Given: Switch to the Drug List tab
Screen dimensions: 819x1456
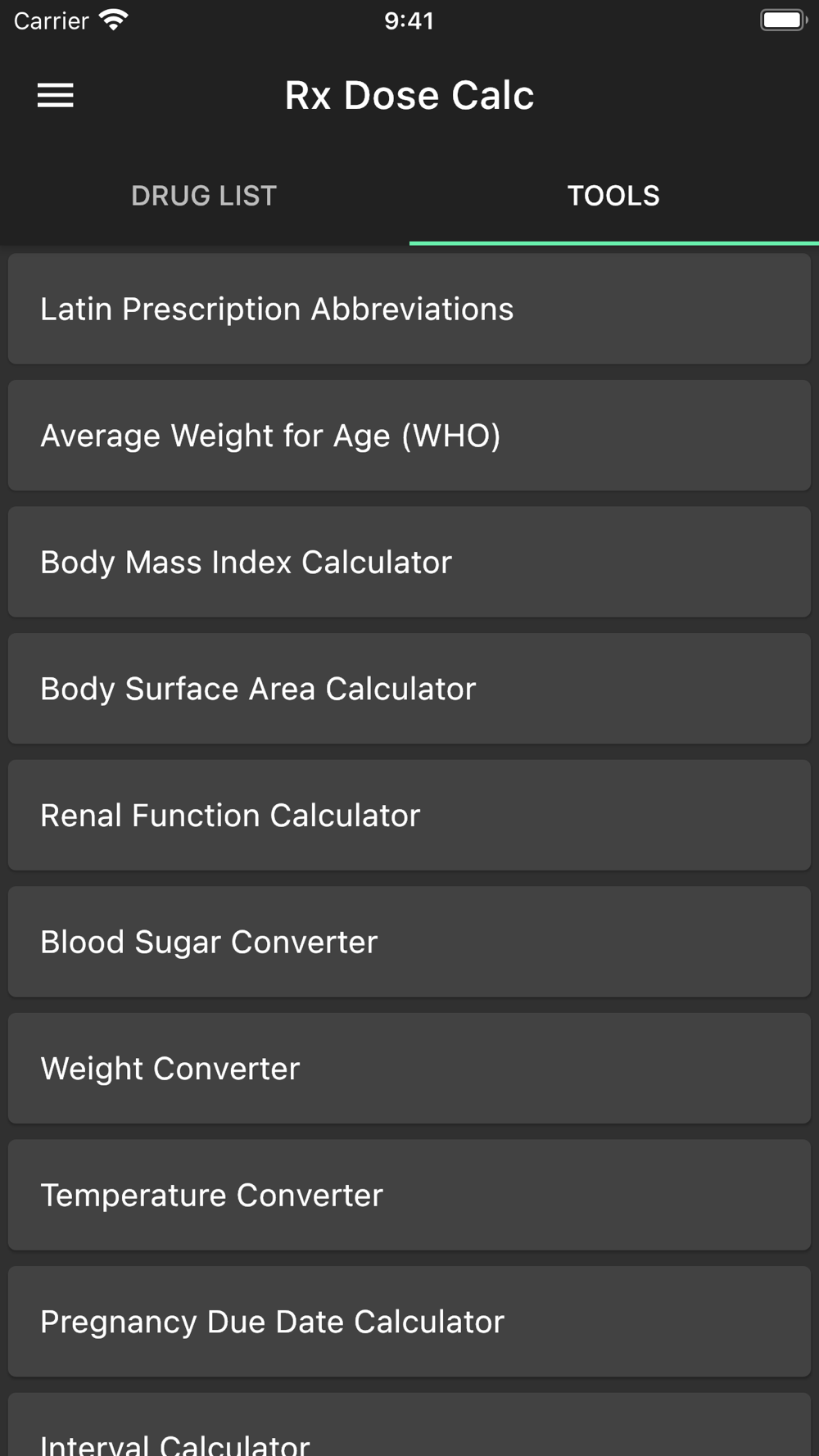Looking at the screenshot, I should tap(205, 196).
